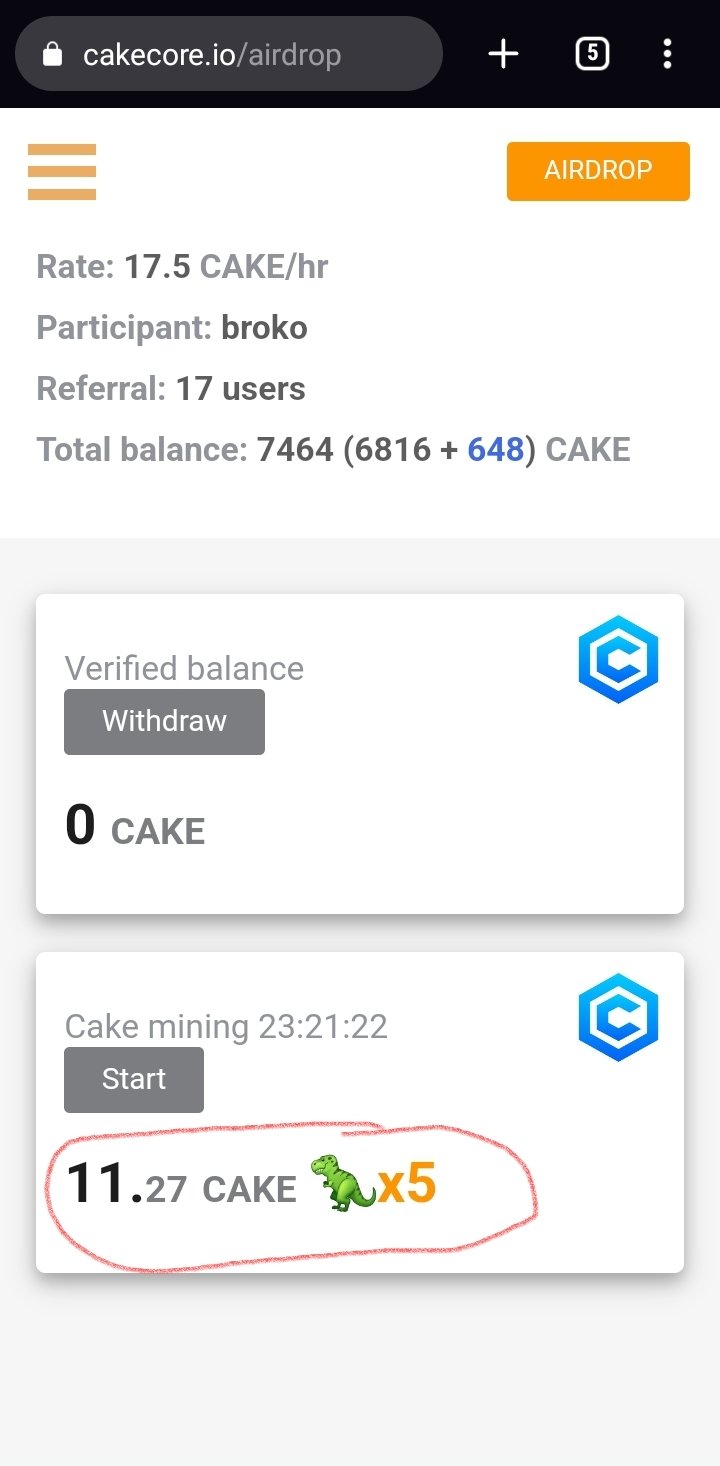Viewport: 720px width, 1466px height.
Task: Tap the cakecore.io address bar
Action: point(229,54)
